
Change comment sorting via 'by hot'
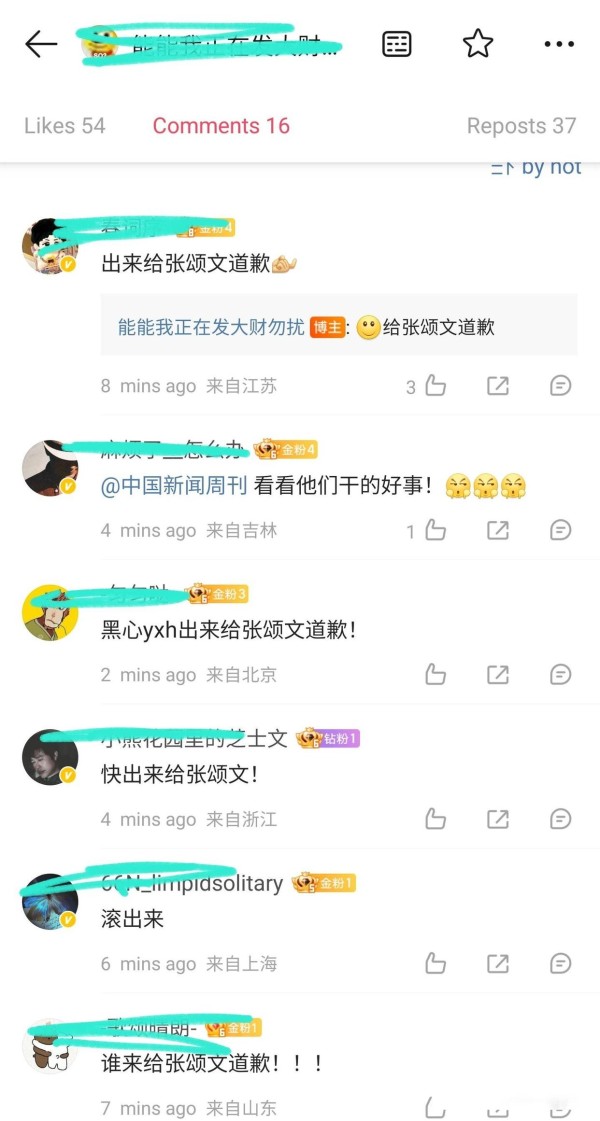click(x=536, y=167)
